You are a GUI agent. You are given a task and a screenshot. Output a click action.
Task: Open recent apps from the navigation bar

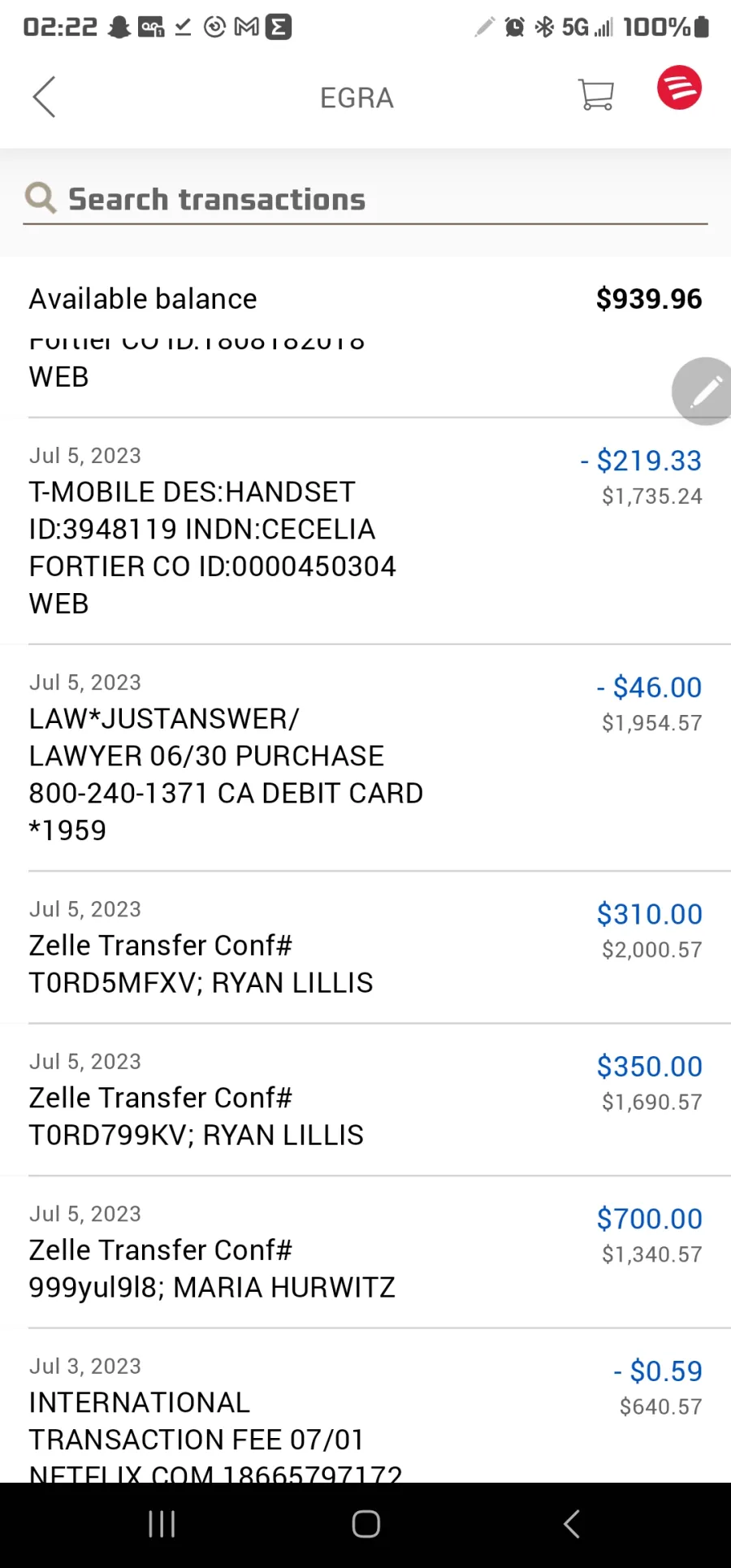click(x=162, y=1524)
